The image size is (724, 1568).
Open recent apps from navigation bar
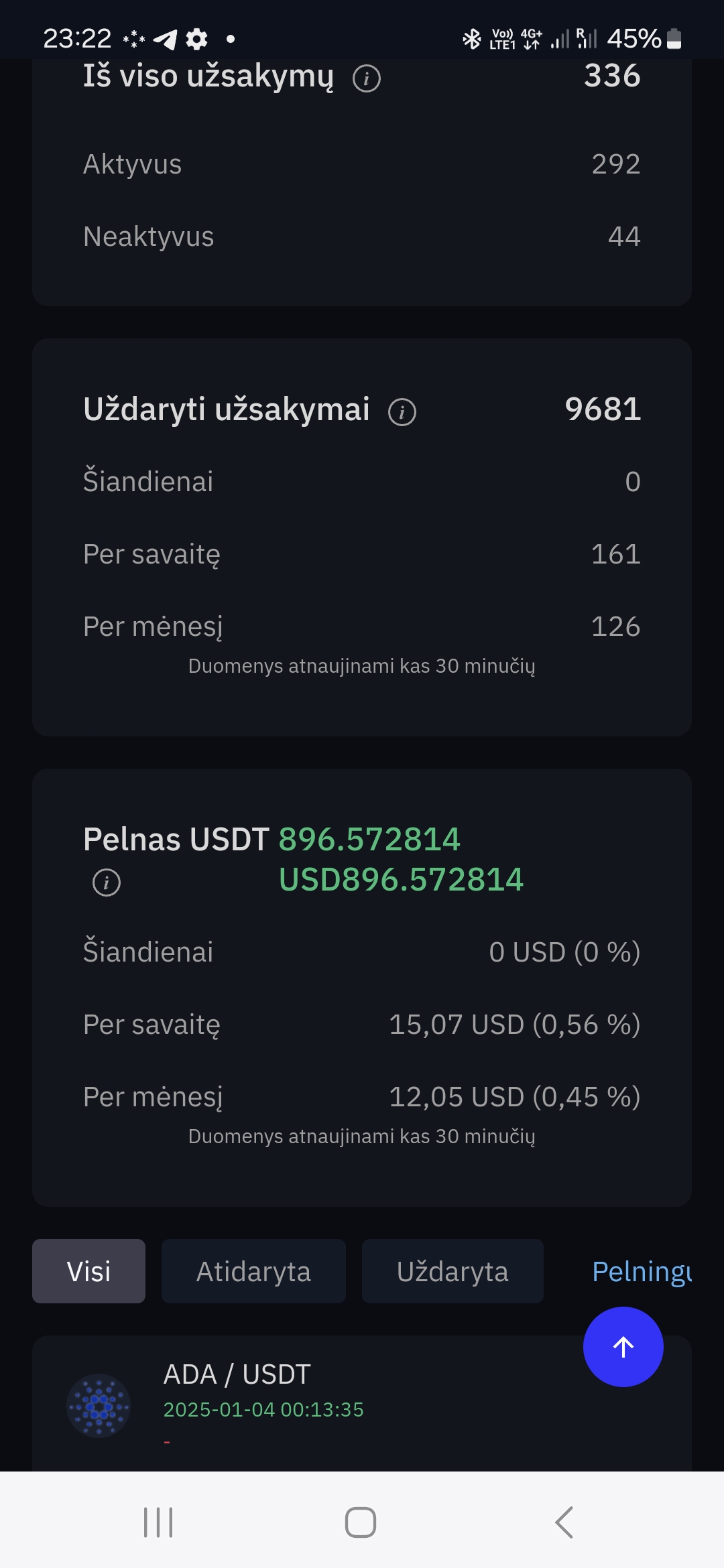(x=158, y=1522)
